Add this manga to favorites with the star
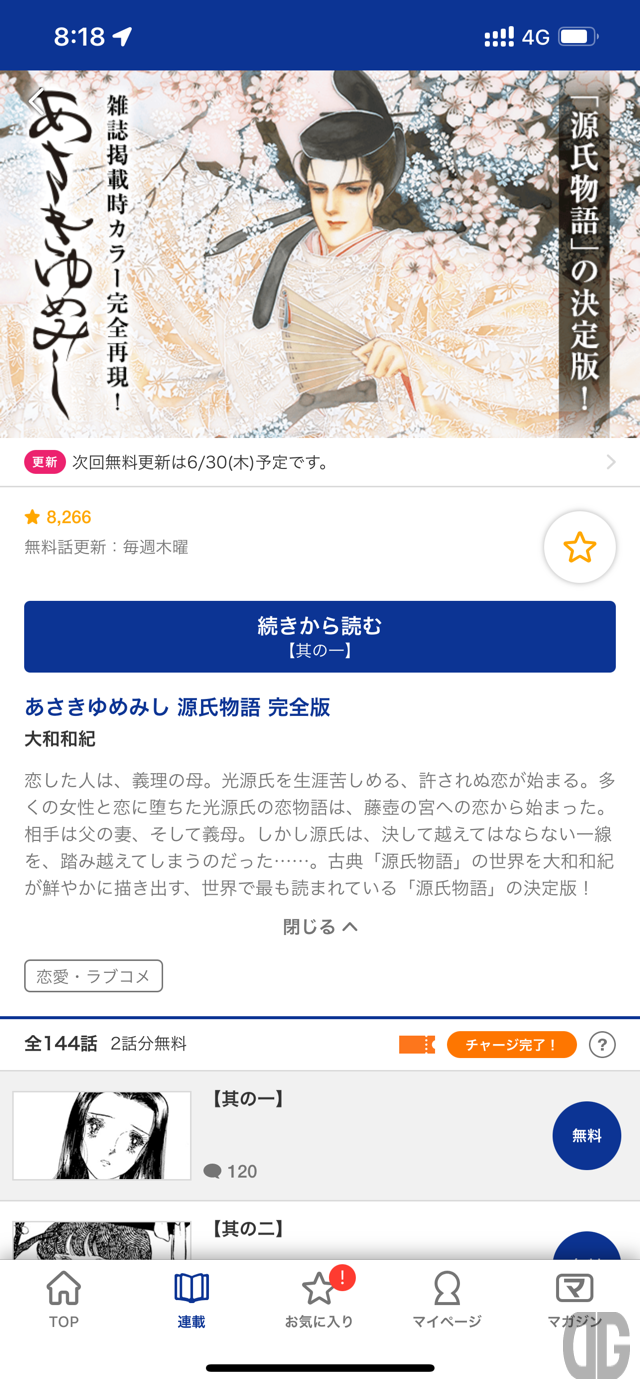This screenshot has height=1384, width=640. pyautogui.click(x=579, y=547)
